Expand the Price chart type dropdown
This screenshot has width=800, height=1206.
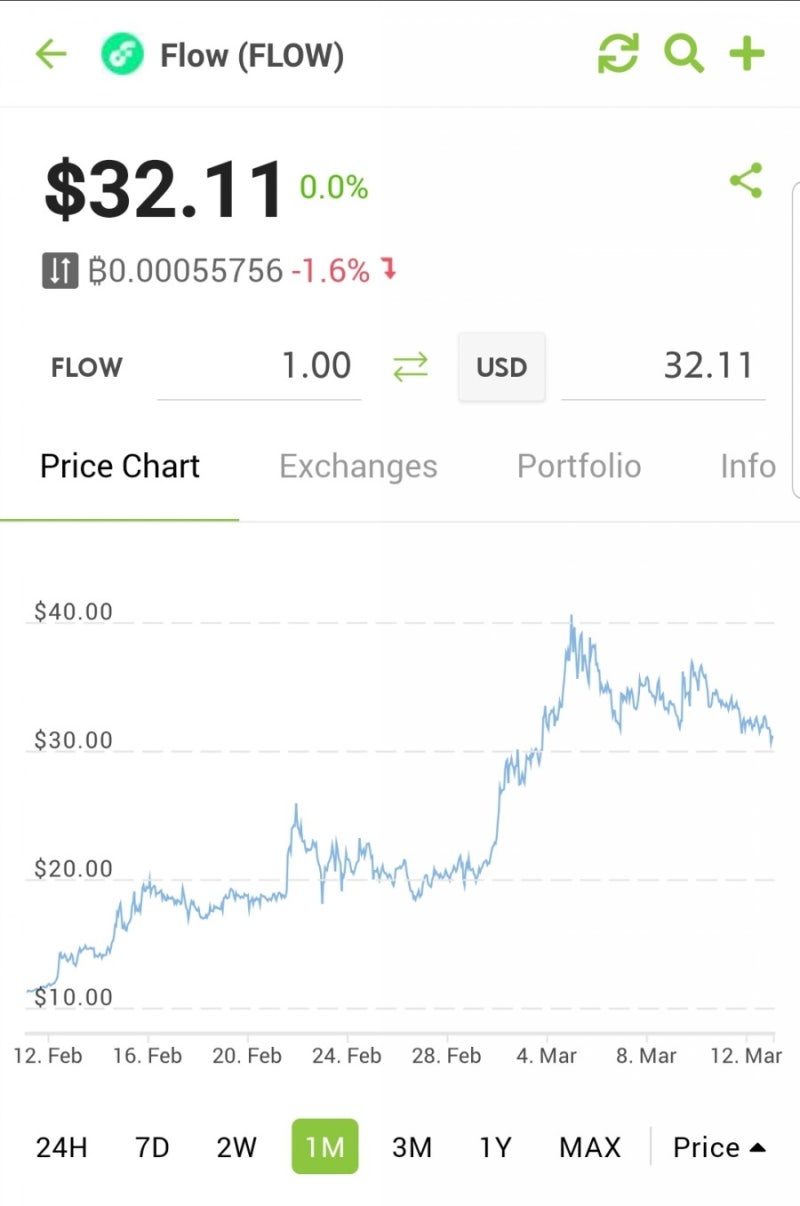pyautogui.click(x=719, y=1147)
